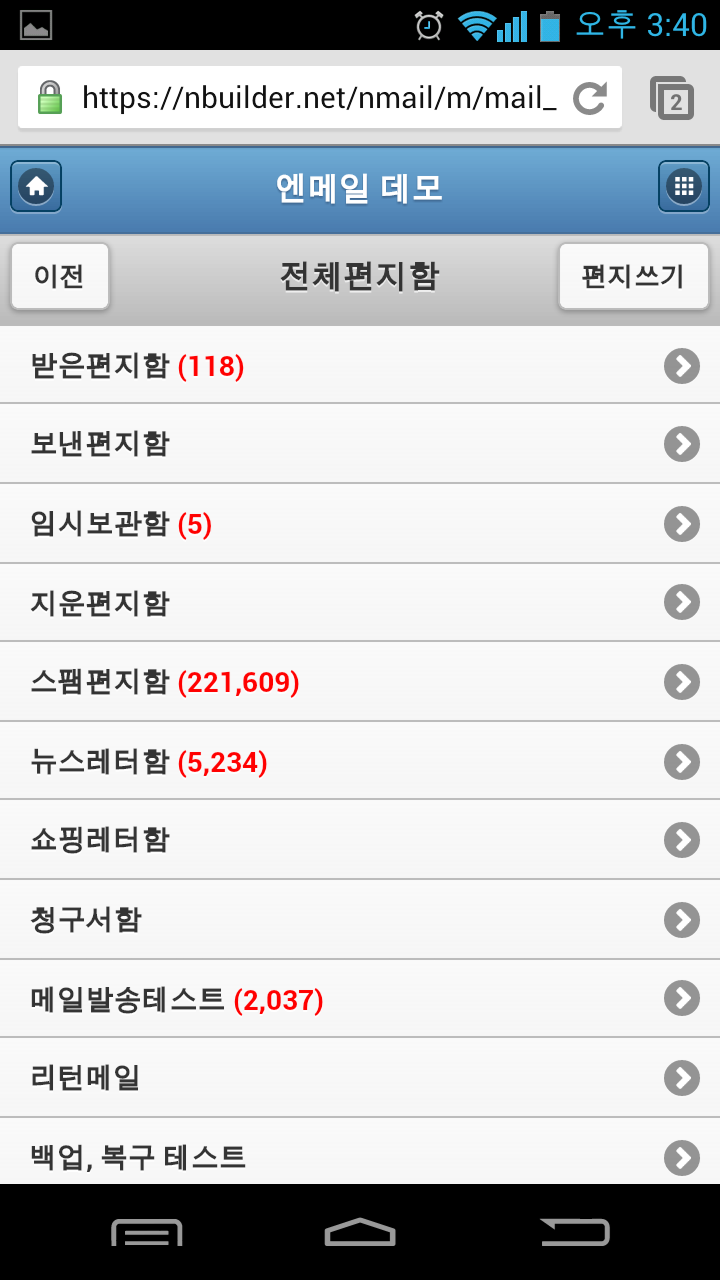The height and width of the screenshot is (1280, 720).
Task: Tap the browser URL address field
Action: [x=320, y=98]
